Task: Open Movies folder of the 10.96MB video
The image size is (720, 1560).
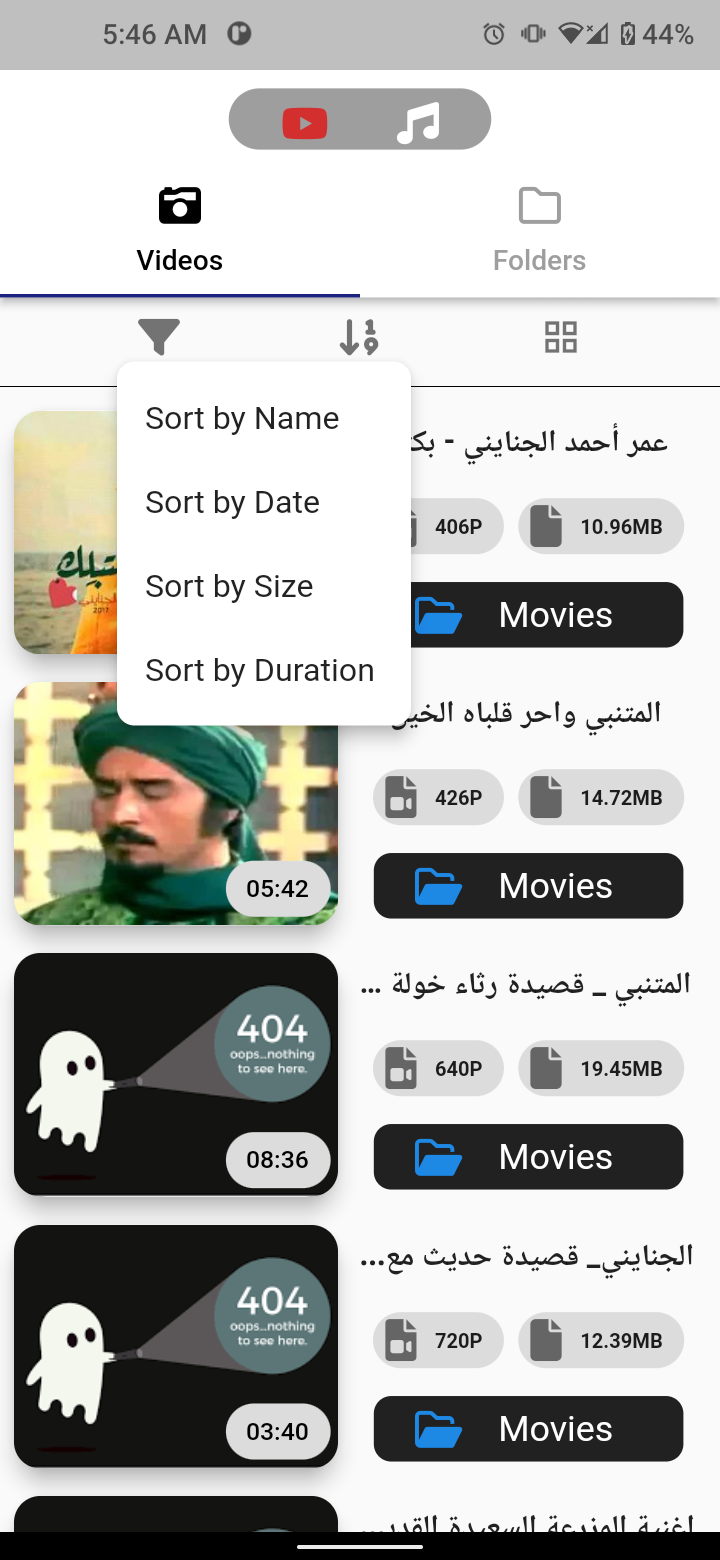Action: [x=547, y=614]
